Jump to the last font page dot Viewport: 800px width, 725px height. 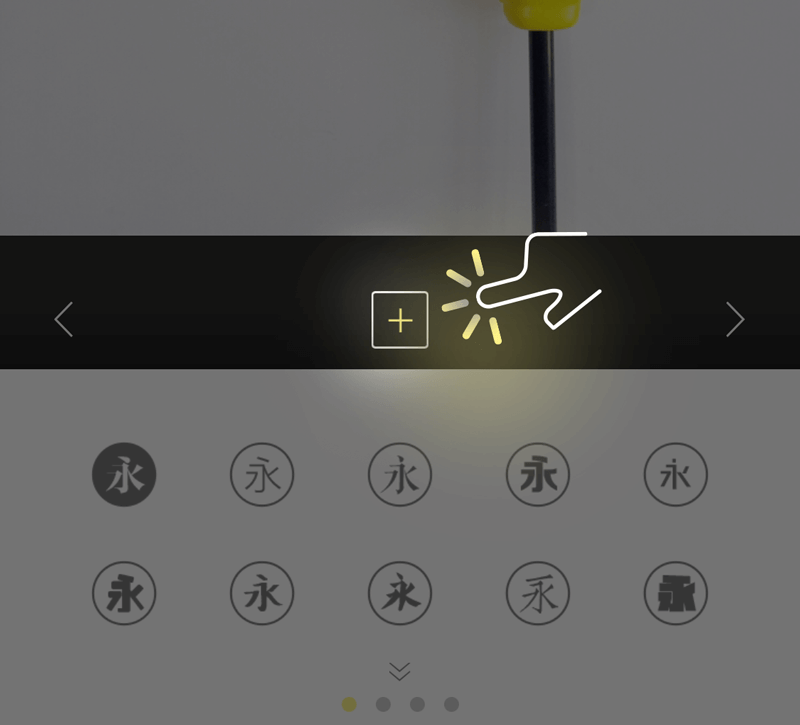point(451,704)
